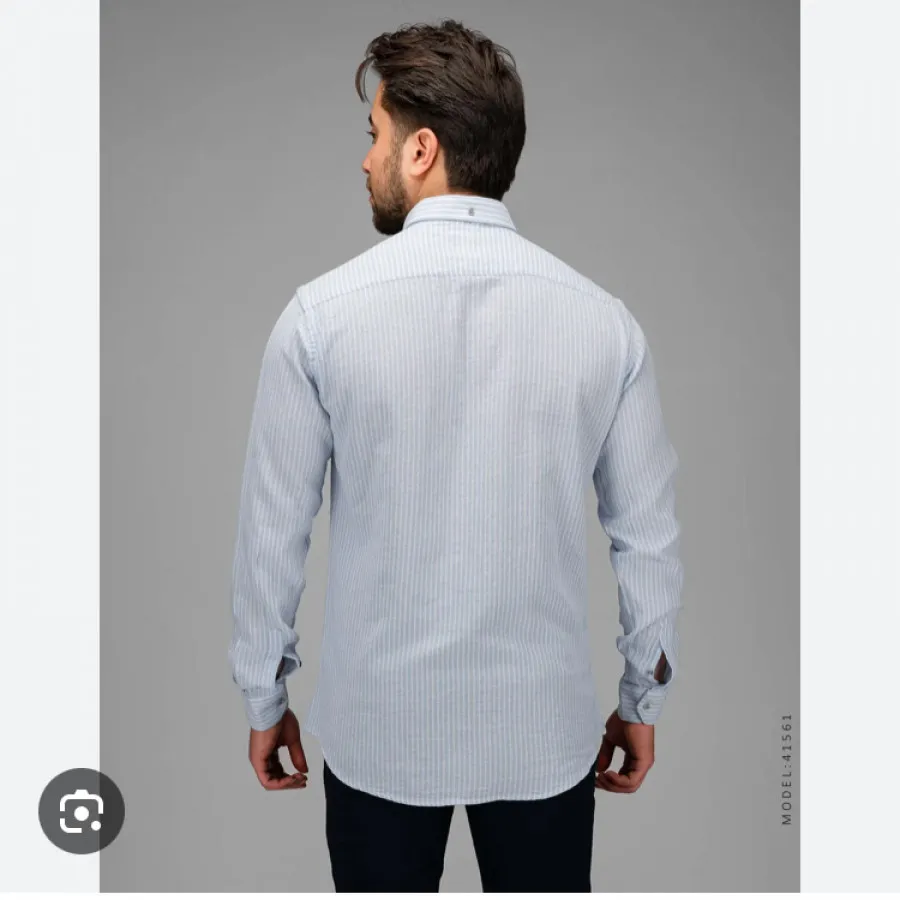This screenshot has width=900, height=900.
Task: Search this image with Google Lens
Action: (x=81, y=811)
